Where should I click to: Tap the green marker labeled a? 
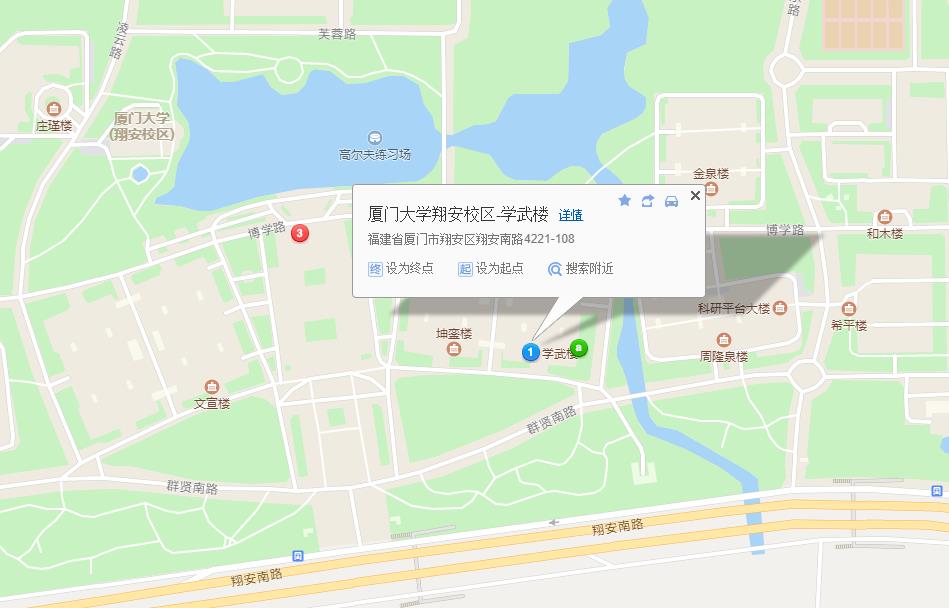[x=579, y=348]
